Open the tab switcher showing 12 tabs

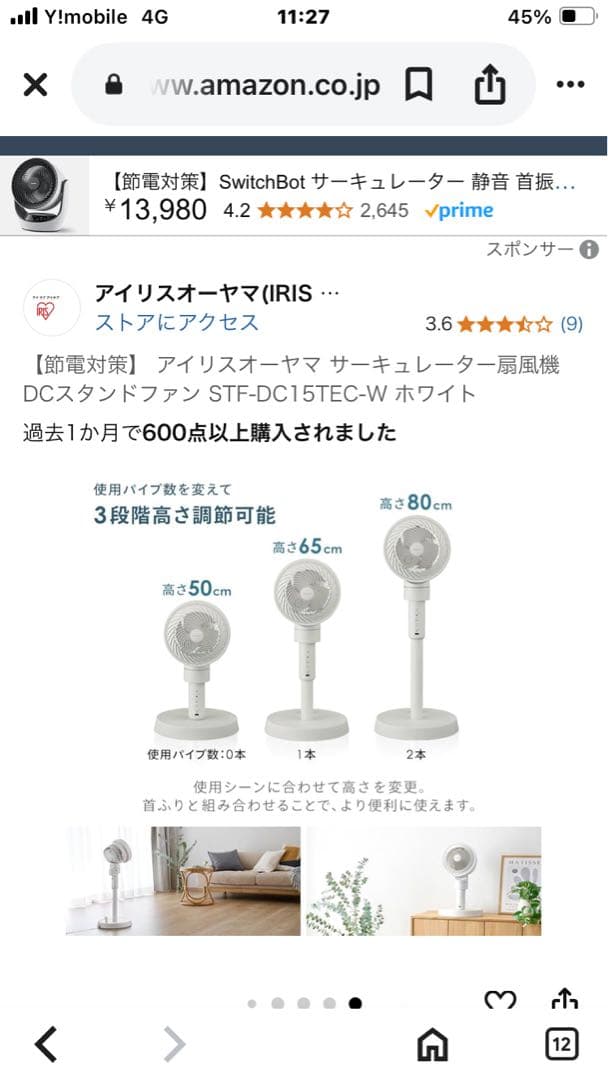coord(562,1045)
